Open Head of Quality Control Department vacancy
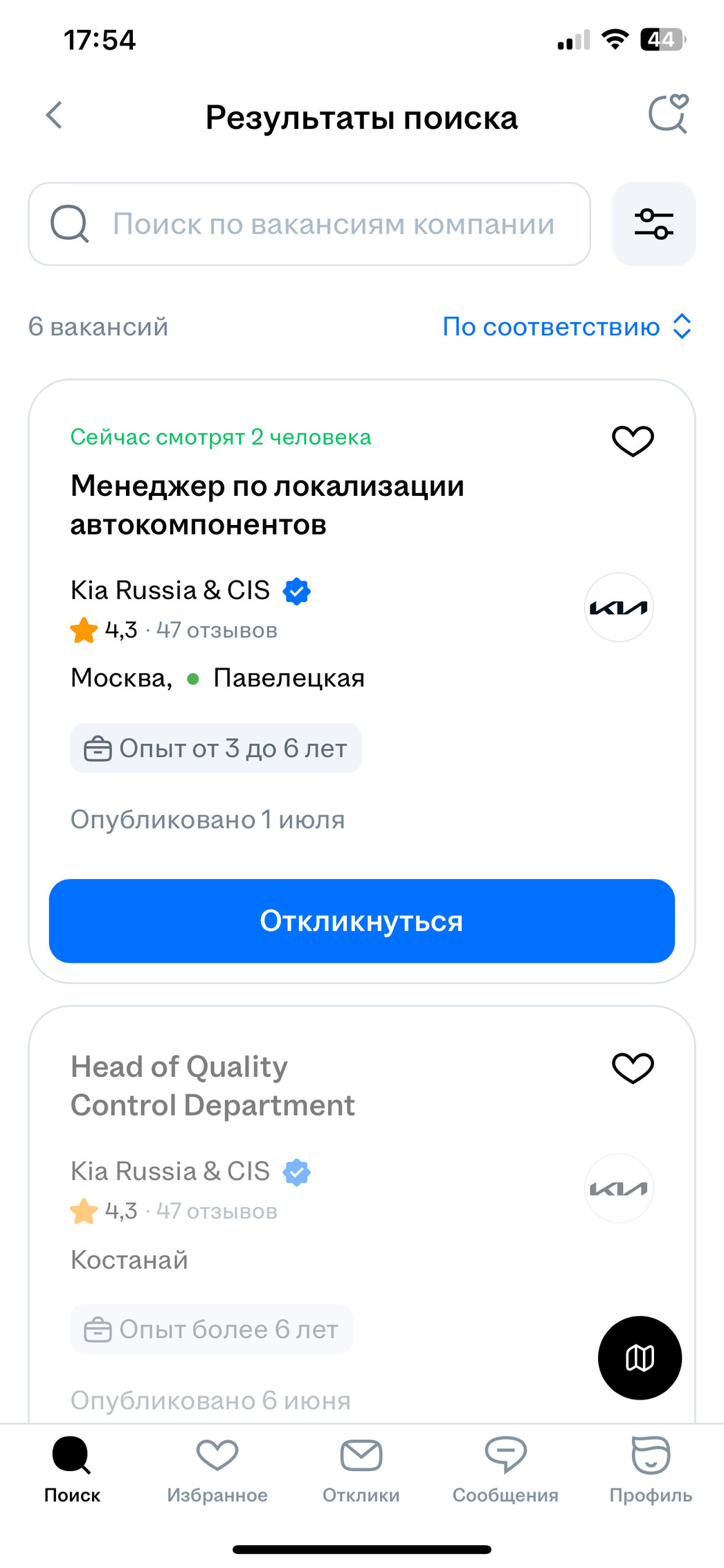 (x=213, y=1086)
